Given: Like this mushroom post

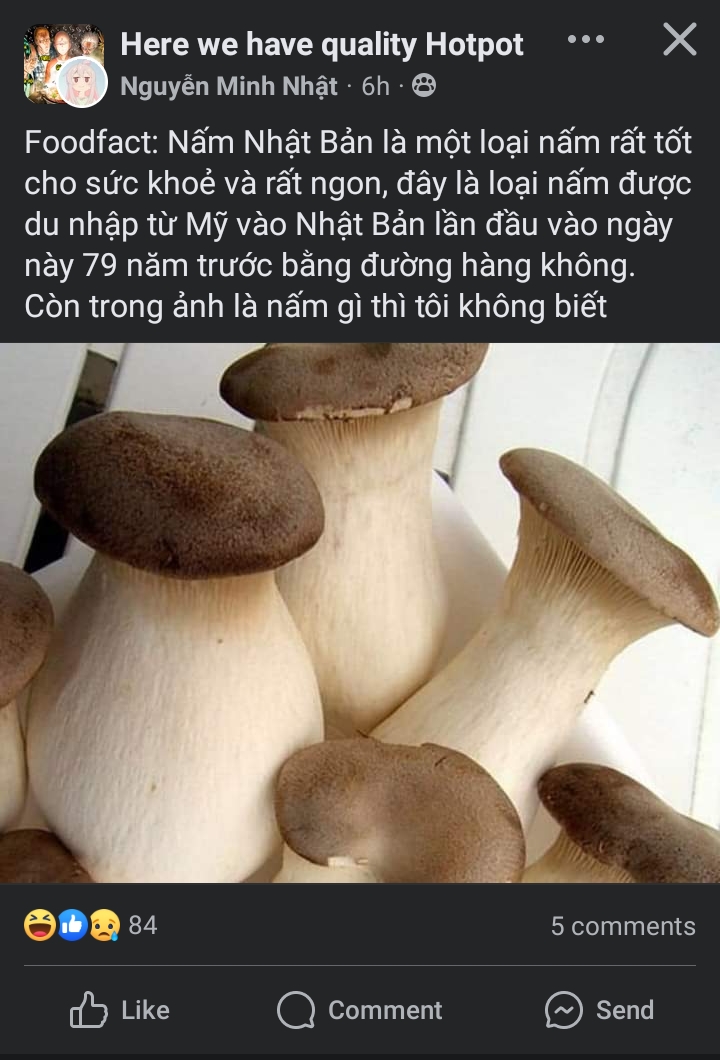Looking at the screenshot, I should [x=120, y=1010].
